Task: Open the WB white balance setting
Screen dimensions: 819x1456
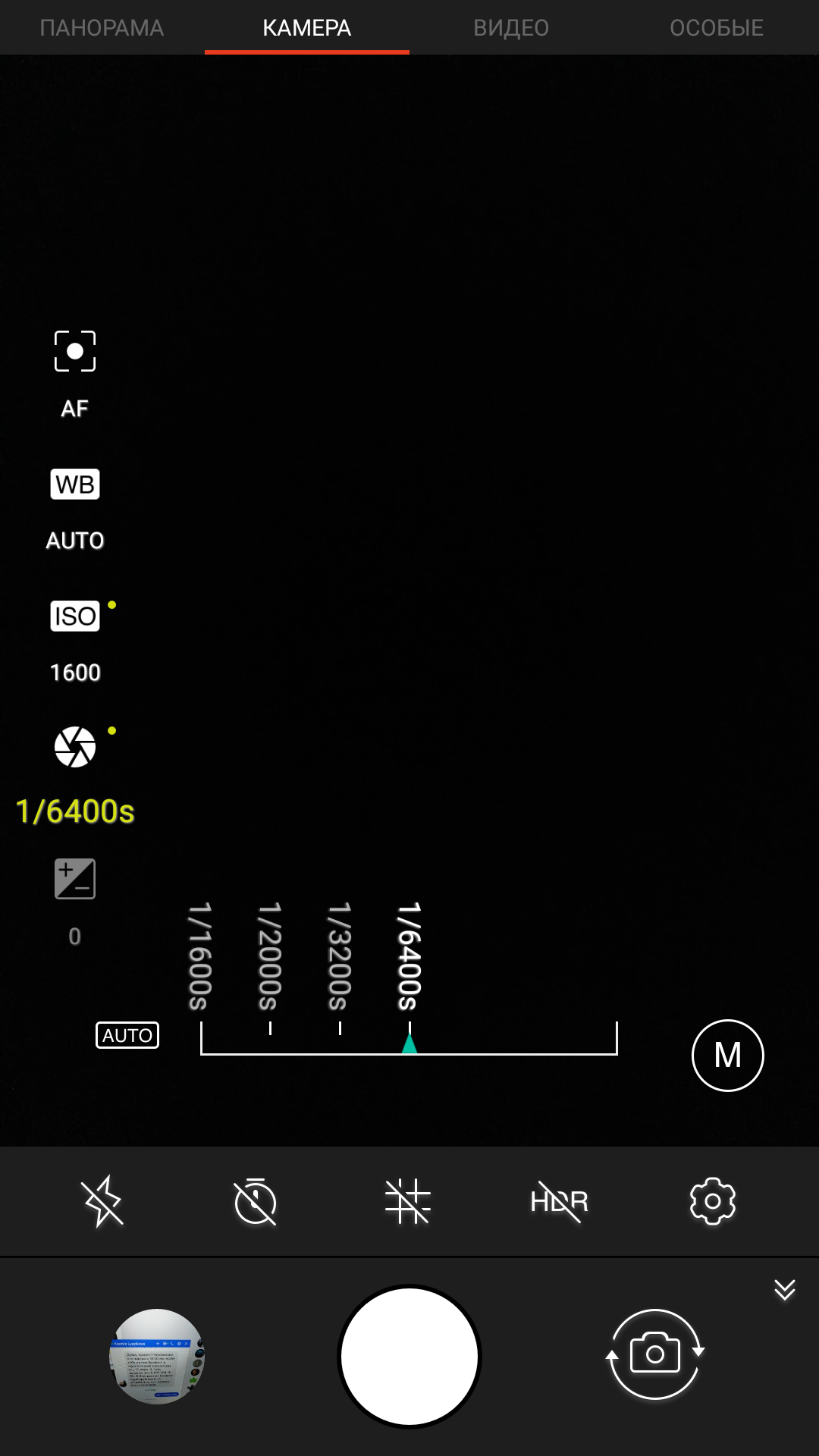Action: [75, 485]
